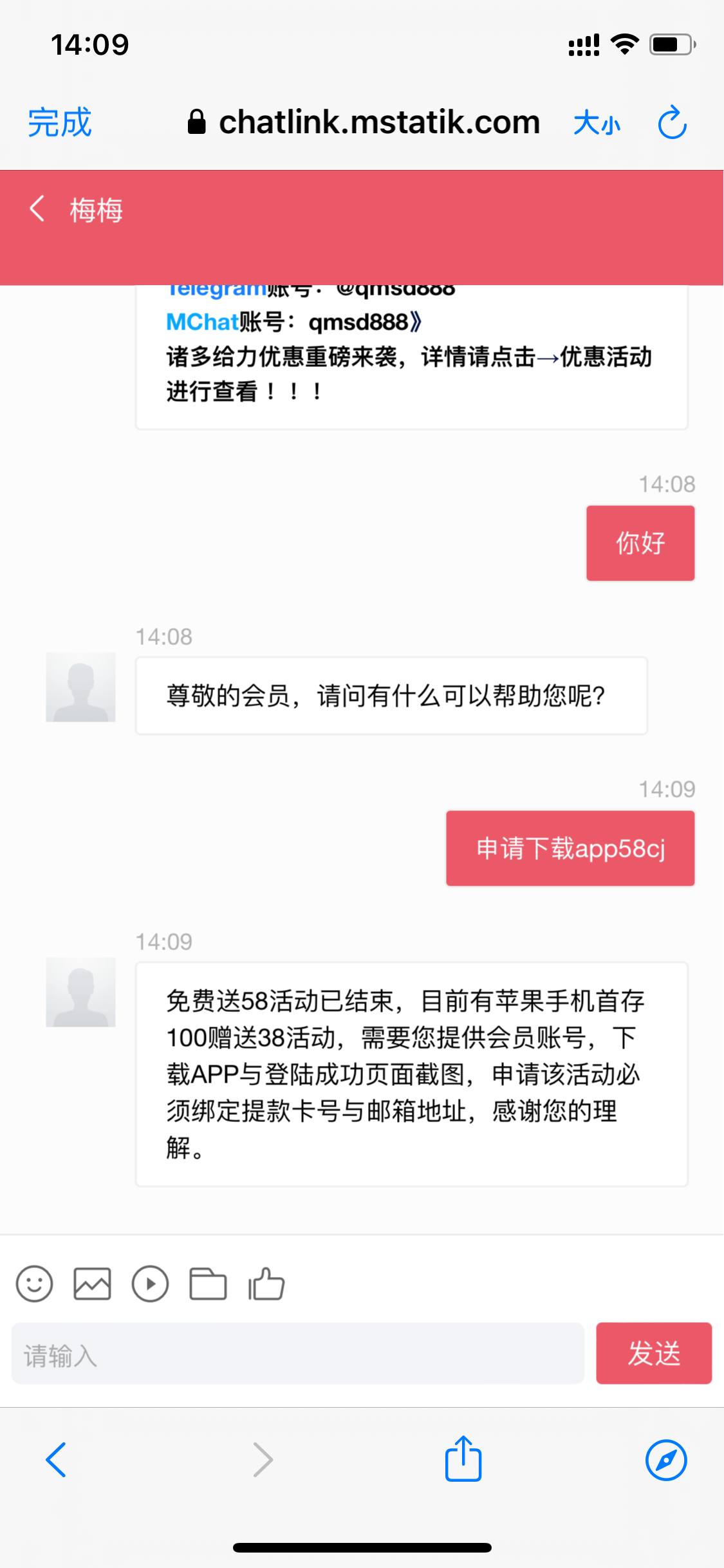Attach a file using the folder icon

coord(208,1284)
